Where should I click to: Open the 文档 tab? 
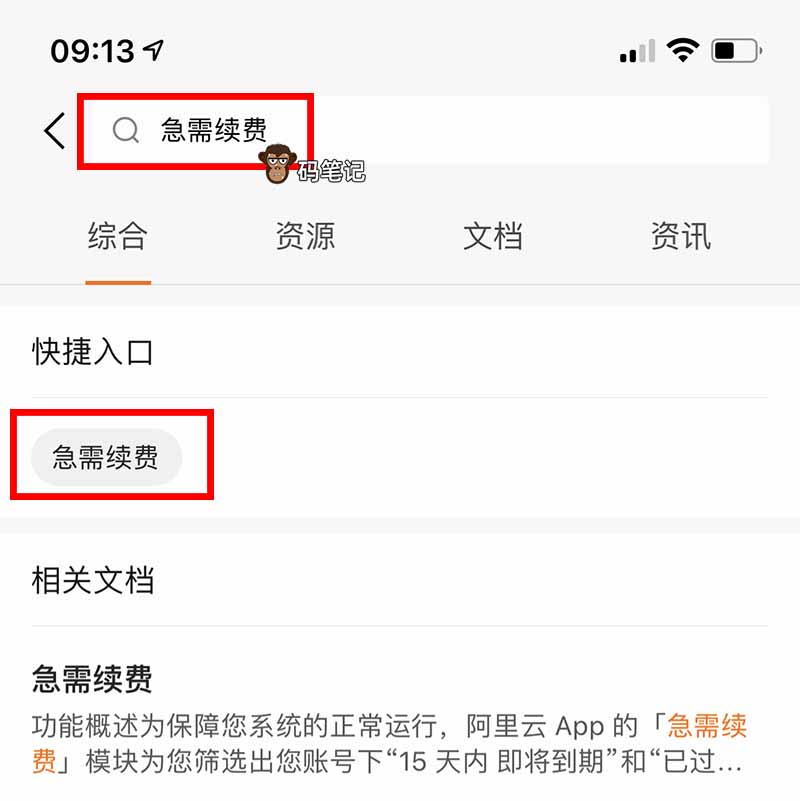tap(493, 237)
